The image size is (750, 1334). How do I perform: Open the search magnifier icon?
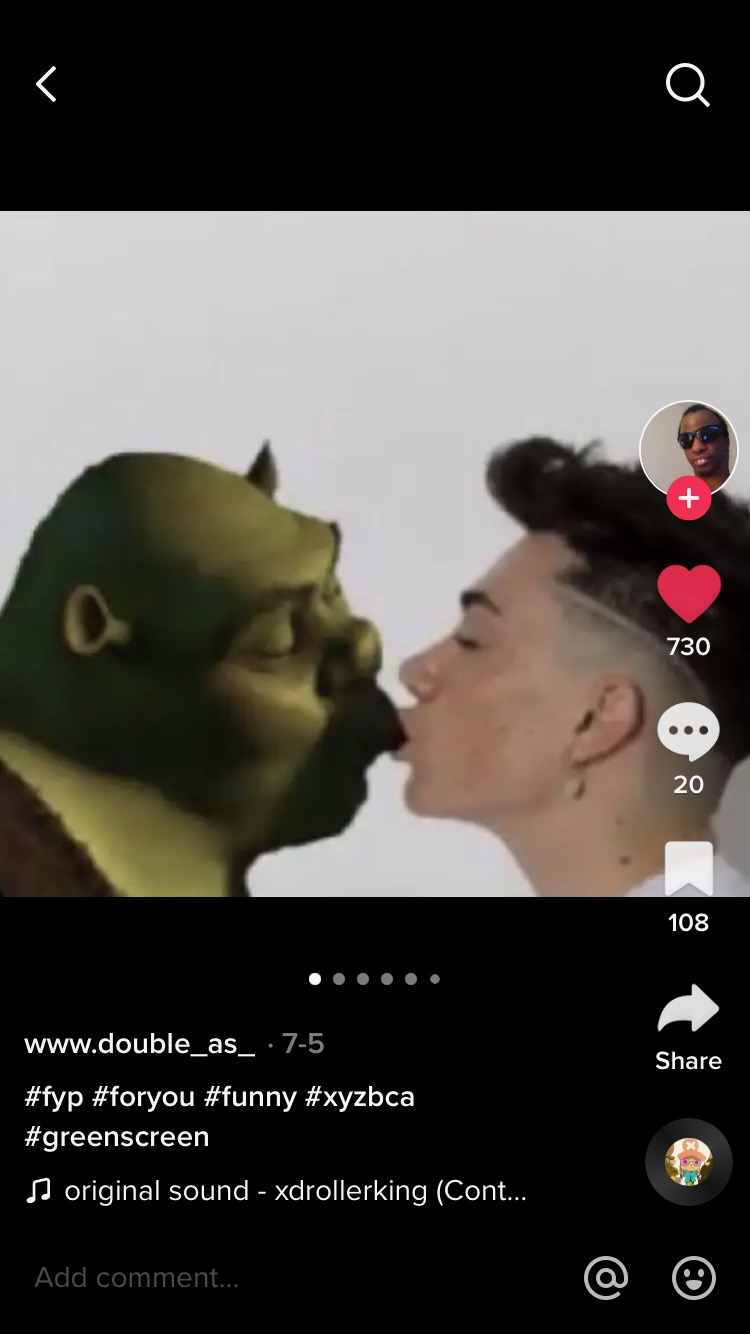coord(688,86)
